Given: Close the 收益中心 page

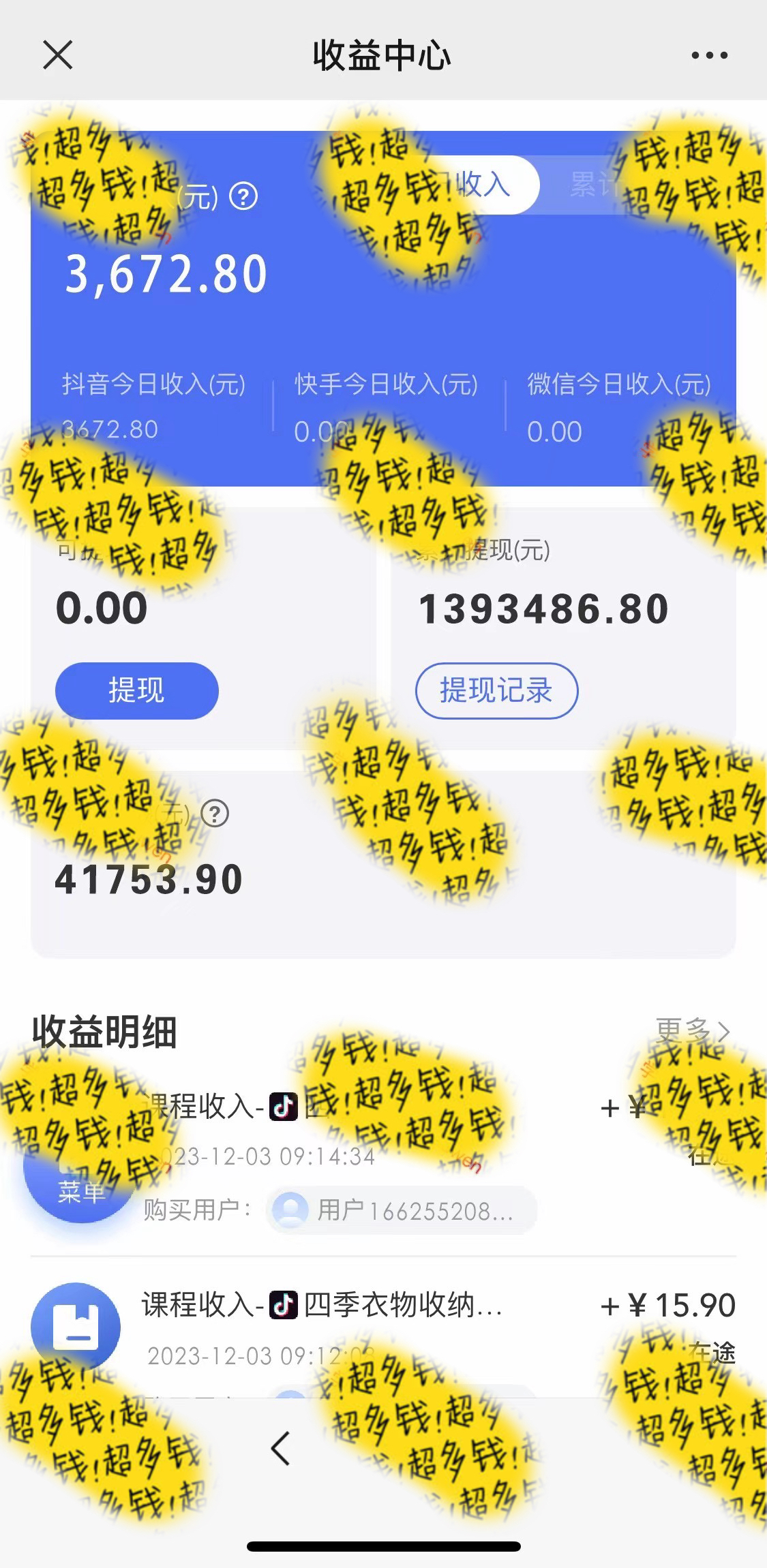Looking at the screenshot, I should click(x=57, y=55).
